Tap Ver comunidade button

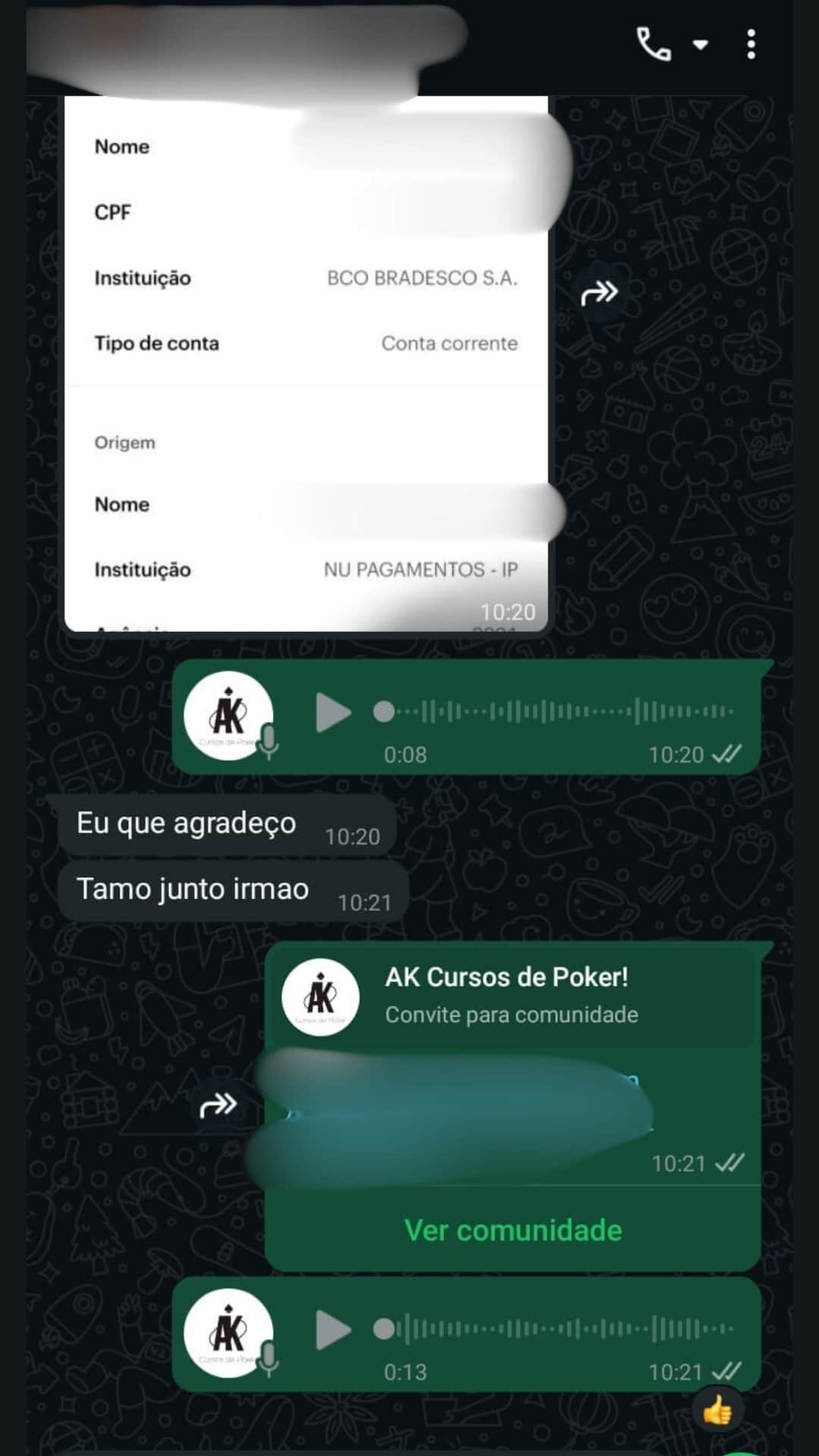tap(513, 1230)
